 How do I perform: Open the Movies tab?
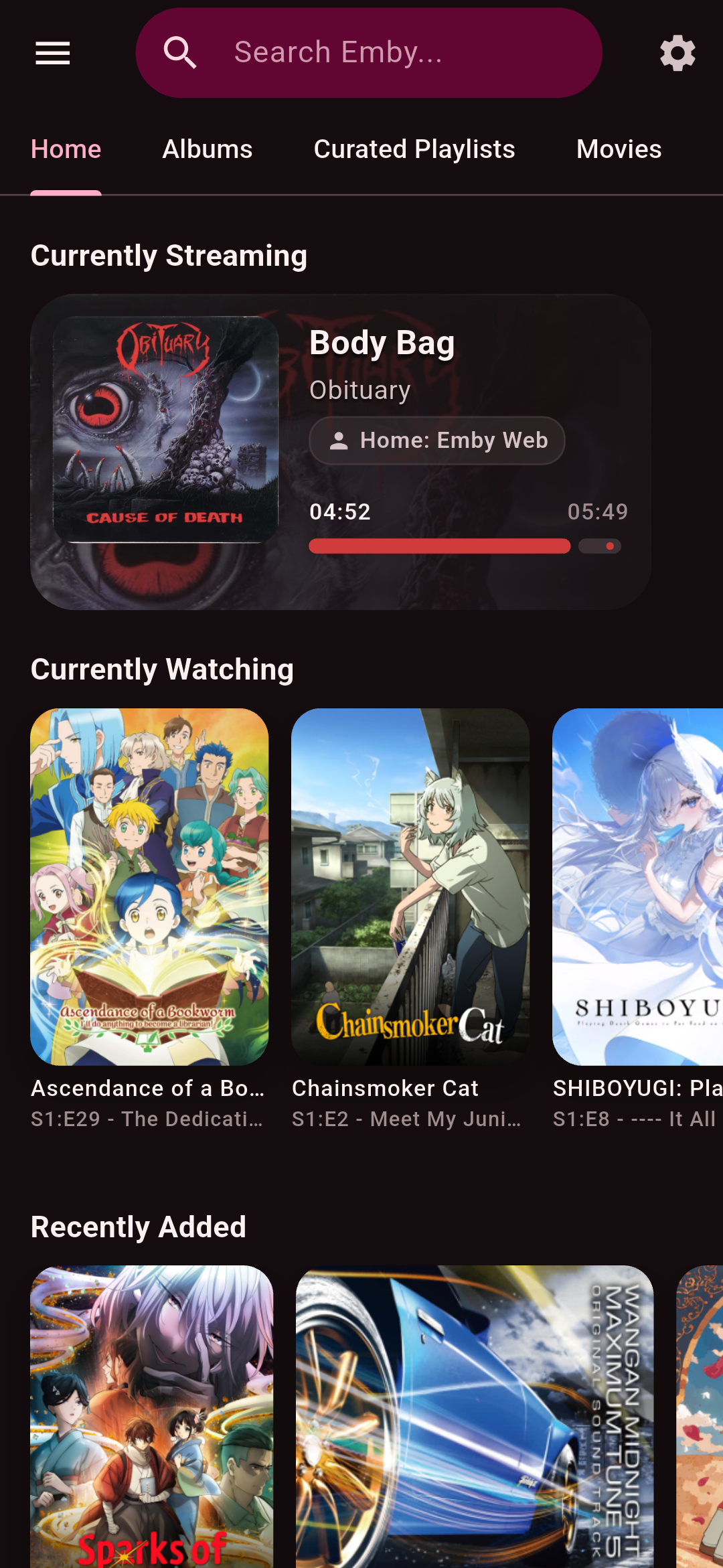pos(619,149)
